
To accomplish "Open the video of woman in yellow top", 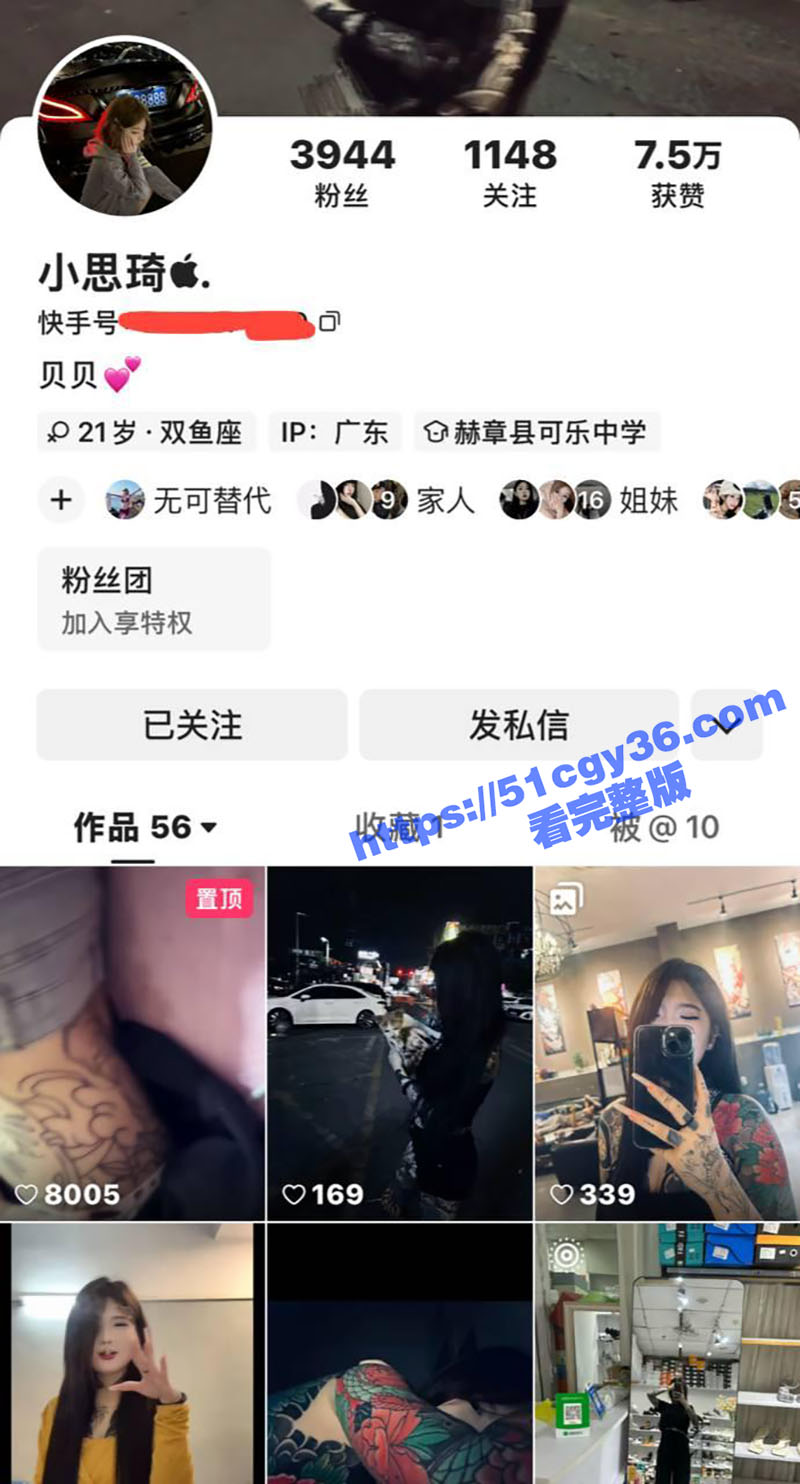I will point(132,1354).
